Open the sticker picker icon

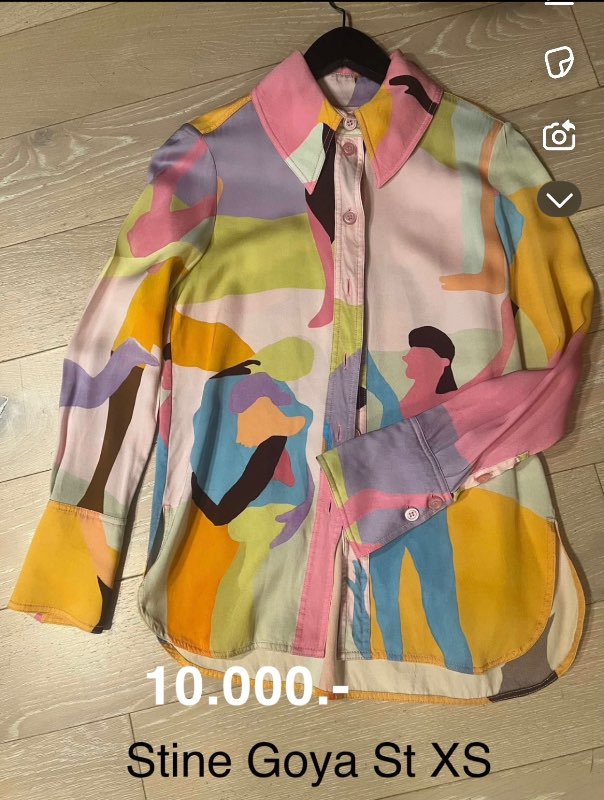pos(559,62)
